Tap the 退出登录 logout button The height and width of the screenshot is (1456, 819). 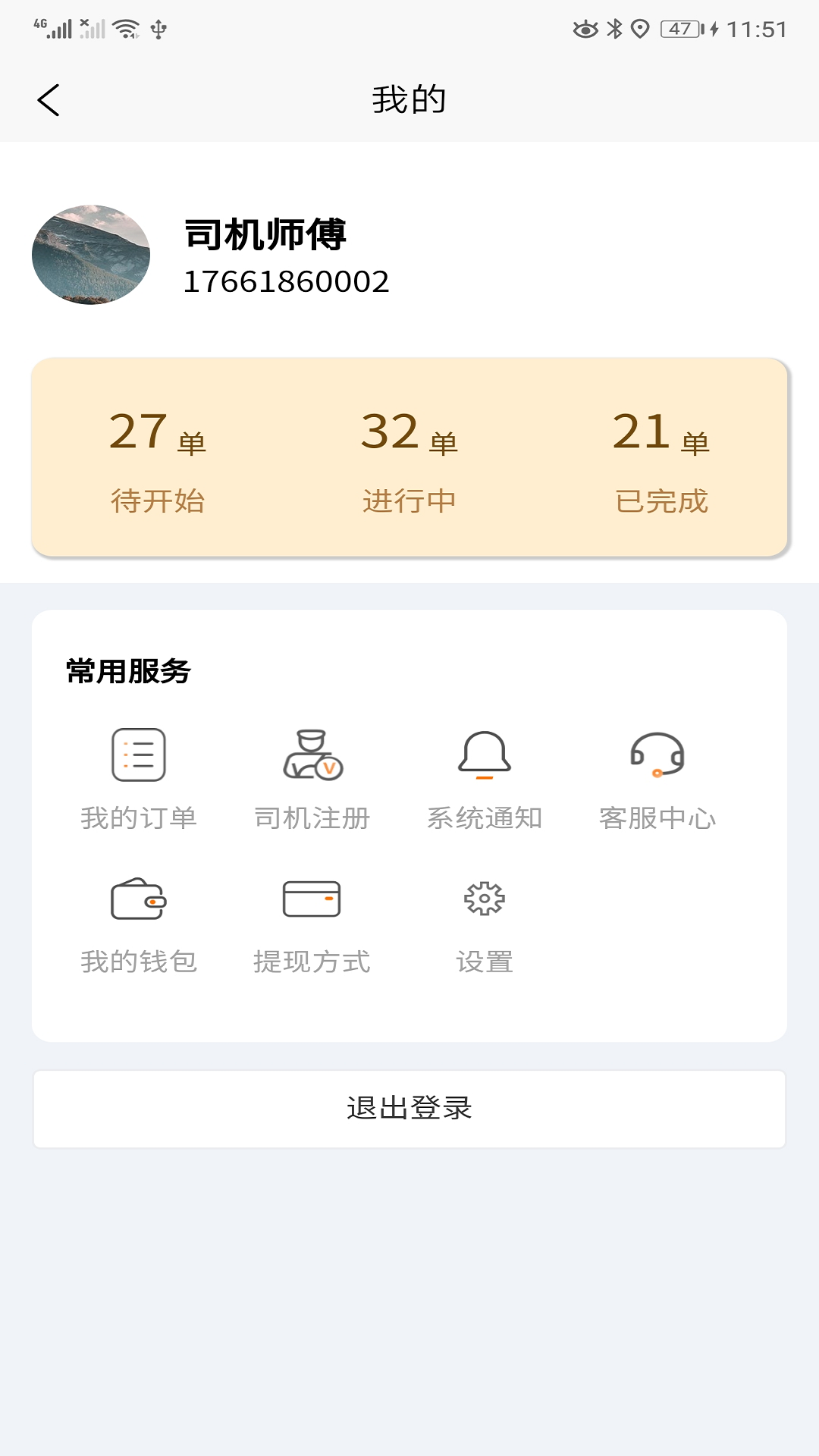click(x=409, y=1109)
